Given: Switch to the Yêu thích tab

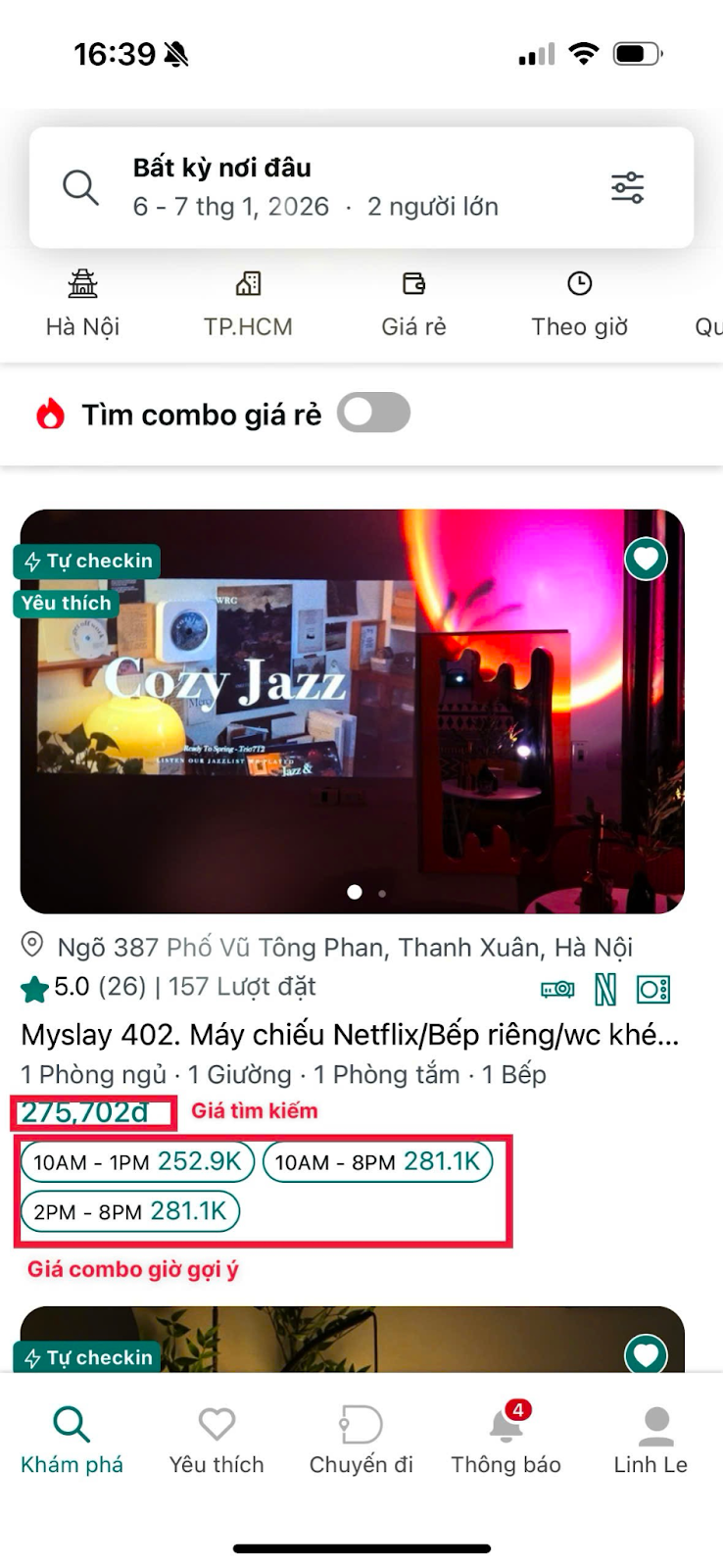Looking at the screenshot, I should coord(217,1440).
